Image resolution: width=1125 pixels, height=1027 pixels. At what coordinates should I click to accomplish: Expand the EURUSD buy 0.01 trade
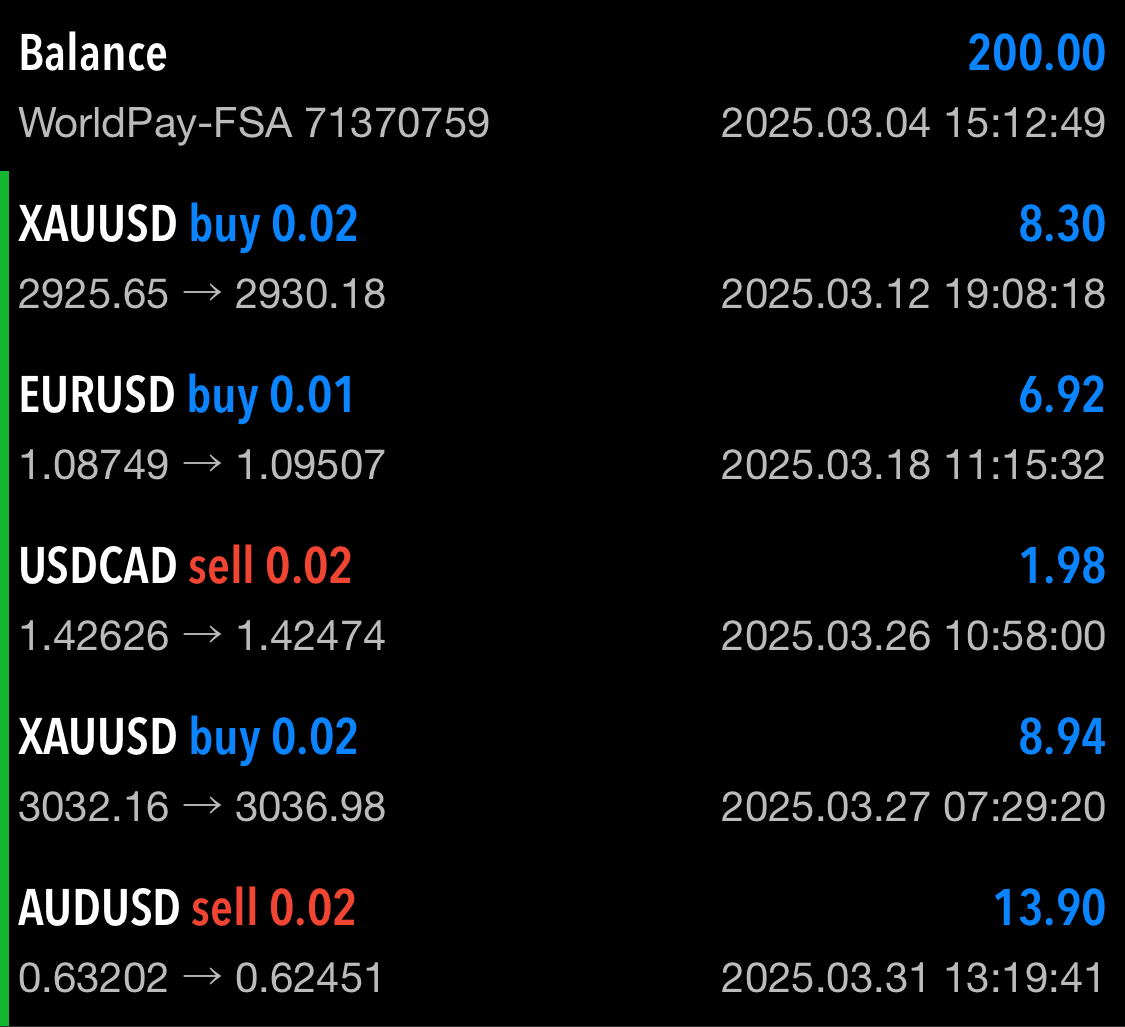coord(562,428)
